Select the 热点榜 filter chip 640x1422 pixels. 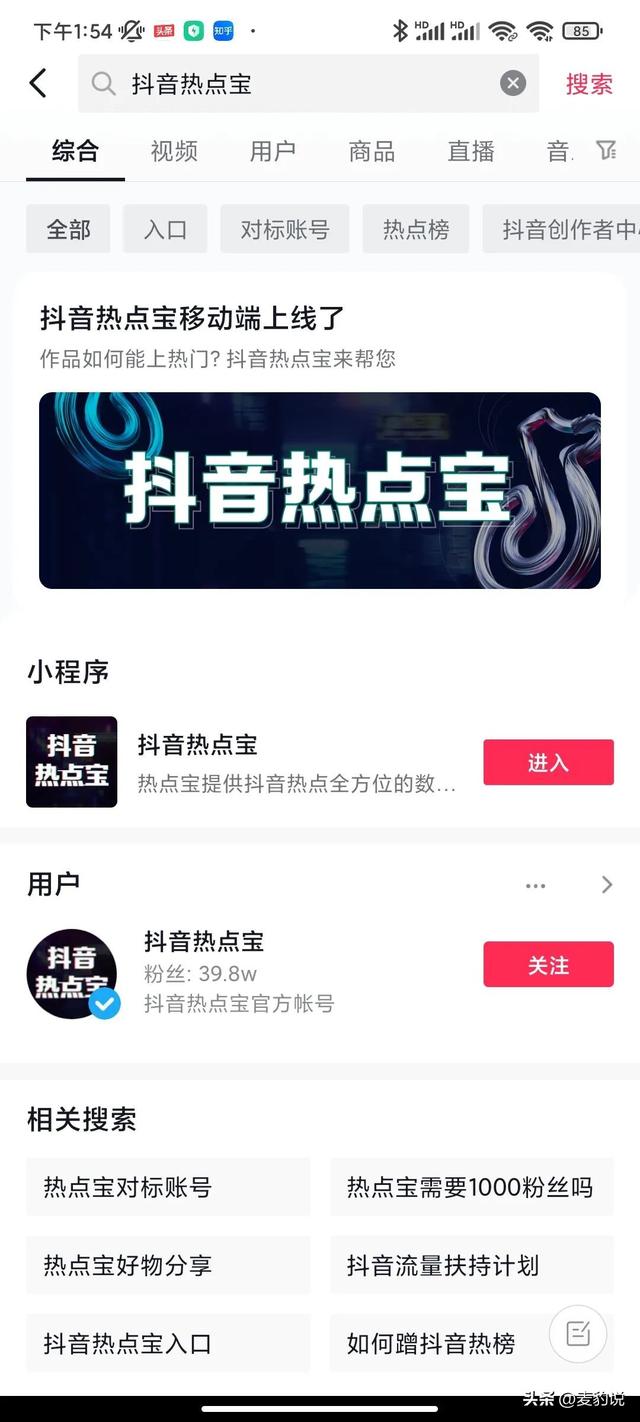point(416,229)
